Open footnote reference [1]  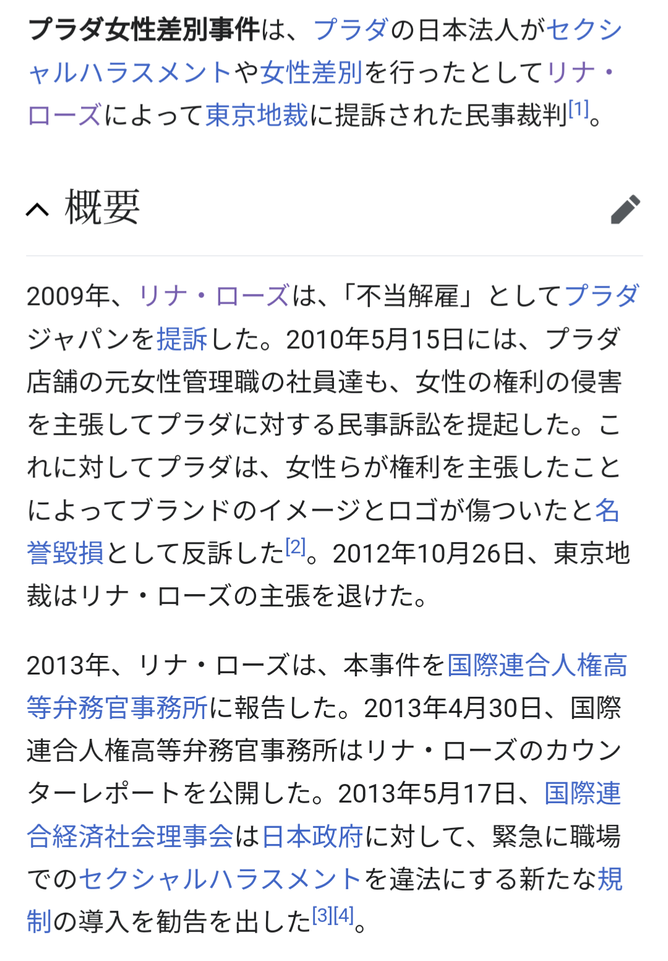[x=578, y=109]
